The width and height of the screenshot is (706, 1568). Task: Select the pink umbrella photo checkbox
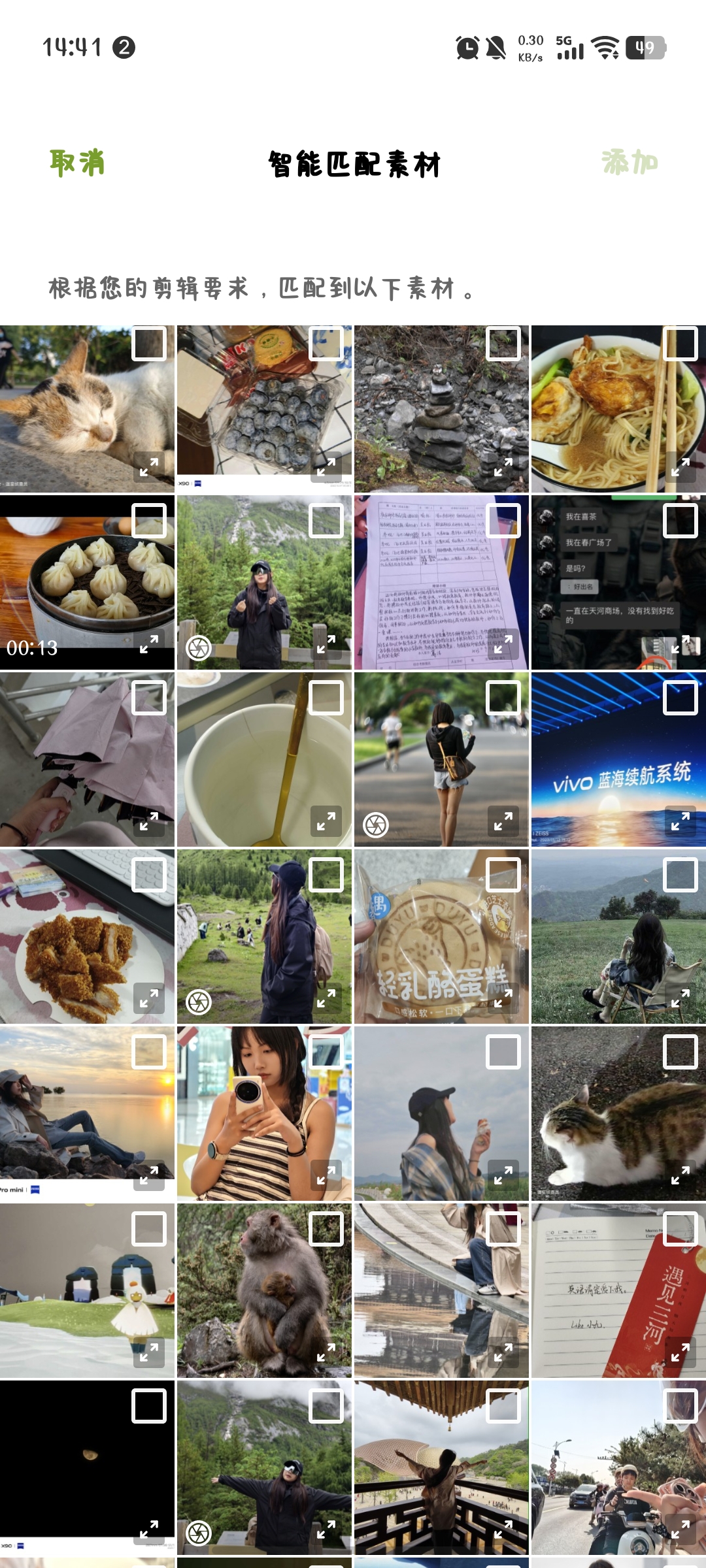pos(149,698)
